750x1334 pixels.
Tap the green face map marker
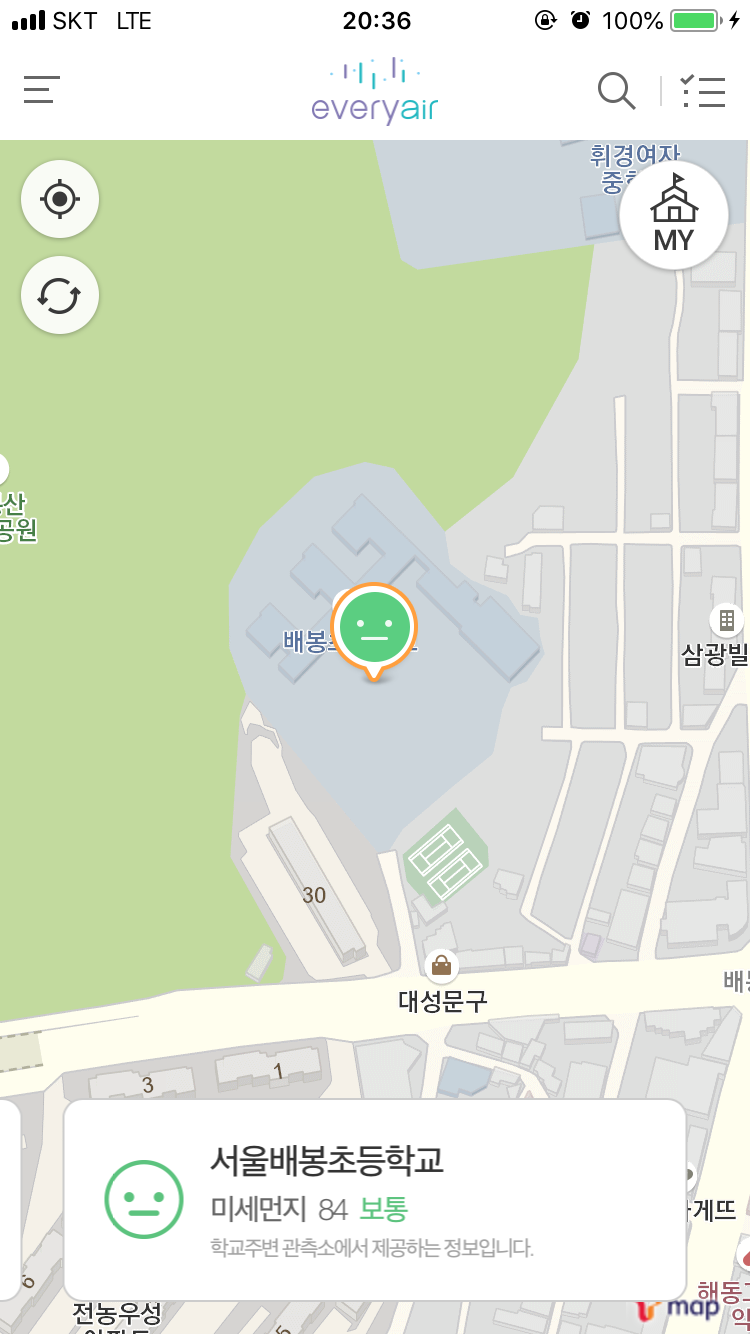tap(374, 627)
